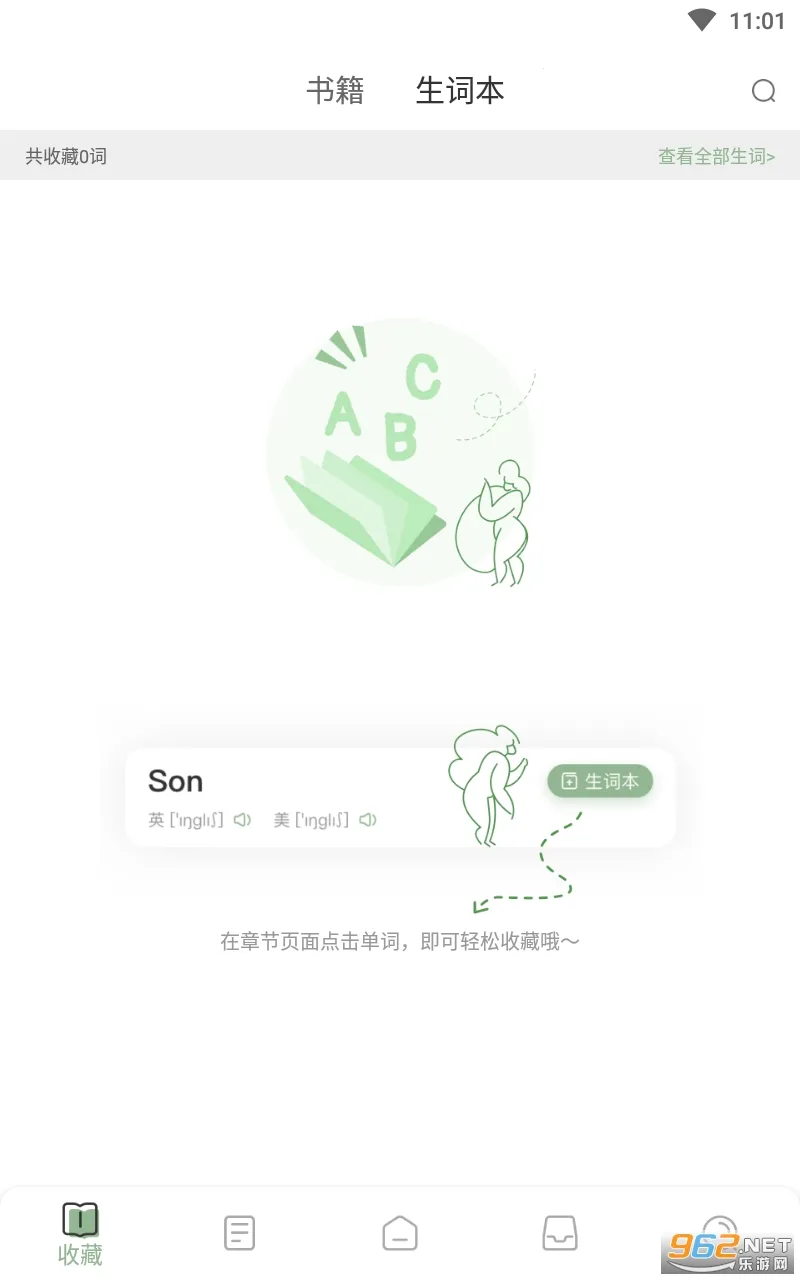Go to the house-shaped bottom navigation icon
The image size is (800, 1280).
point(400,1232)
